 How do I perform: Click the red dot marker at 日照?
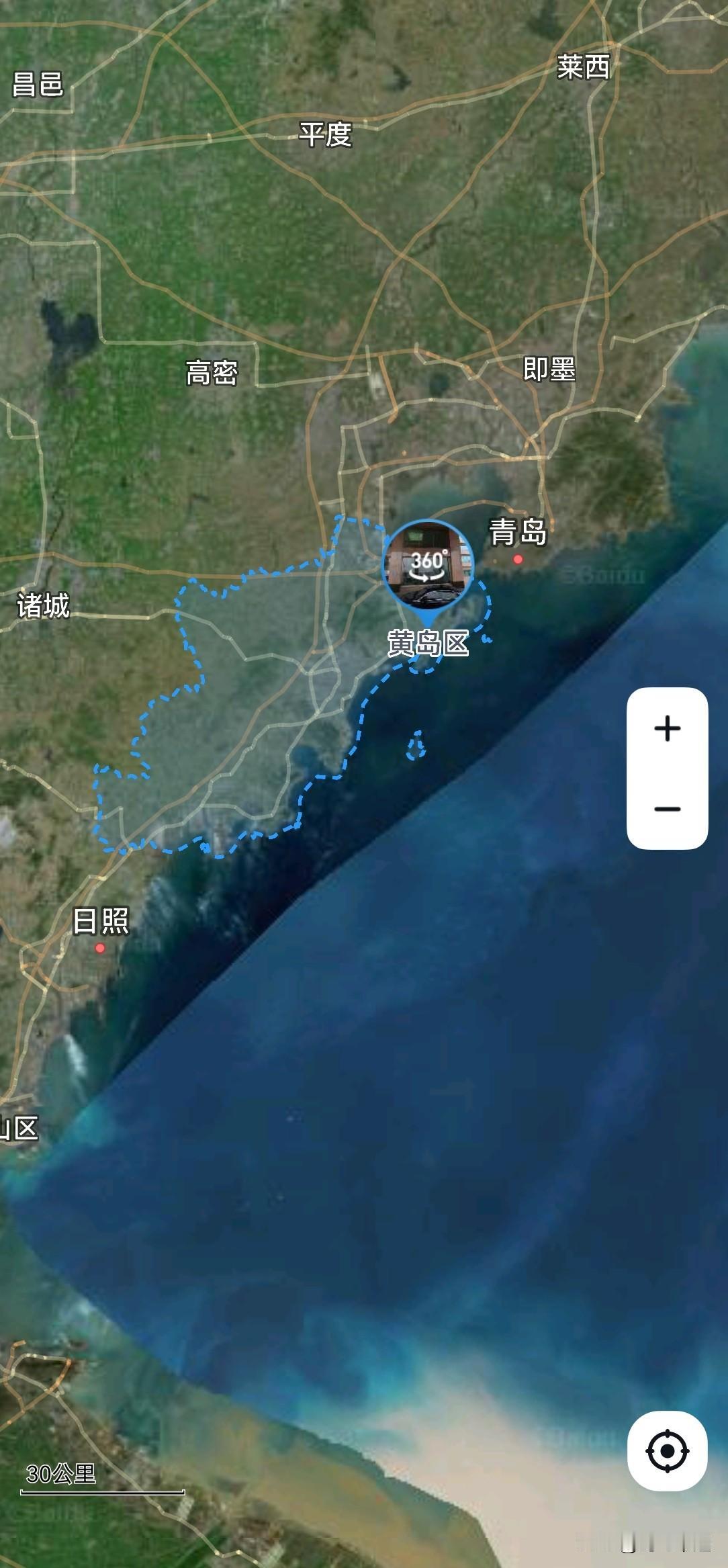point(99,948)
